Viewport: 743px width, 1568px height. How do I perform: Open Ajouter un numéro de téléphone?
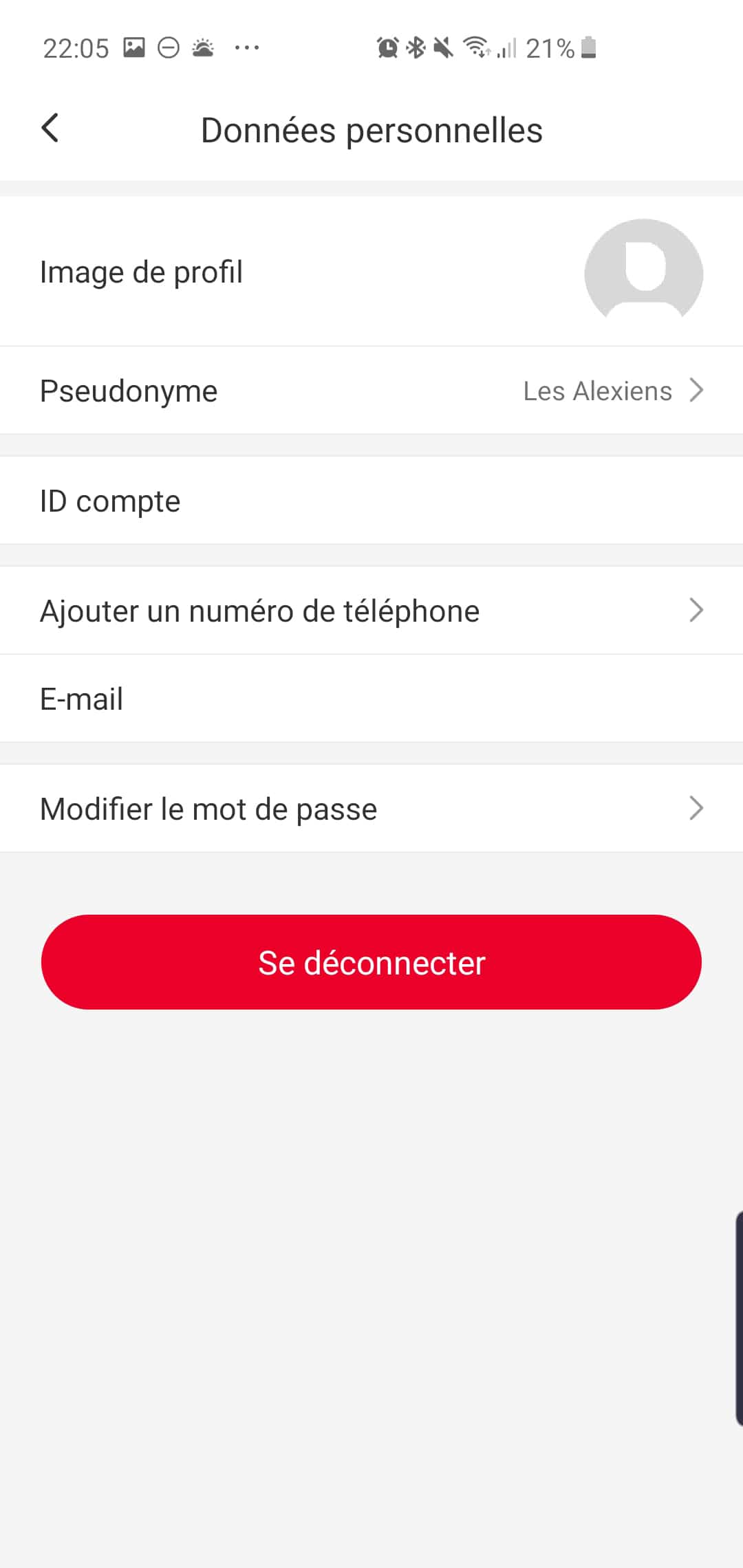[371, 611]
